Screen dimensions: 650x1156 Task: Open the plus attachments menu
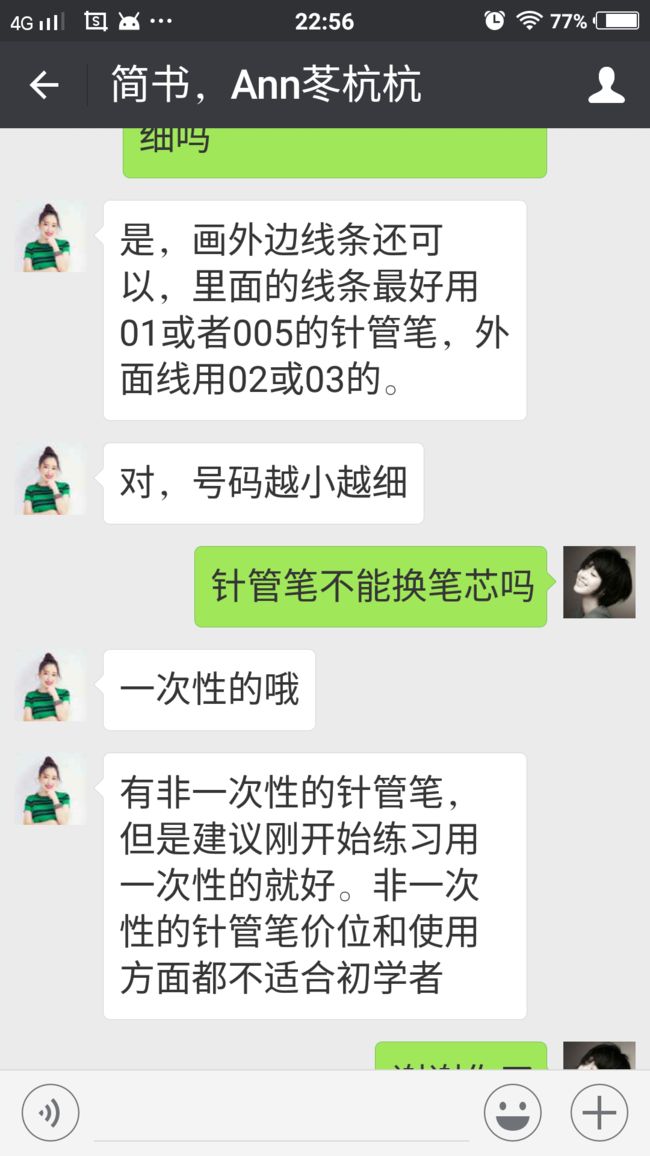coord(599,1113)
